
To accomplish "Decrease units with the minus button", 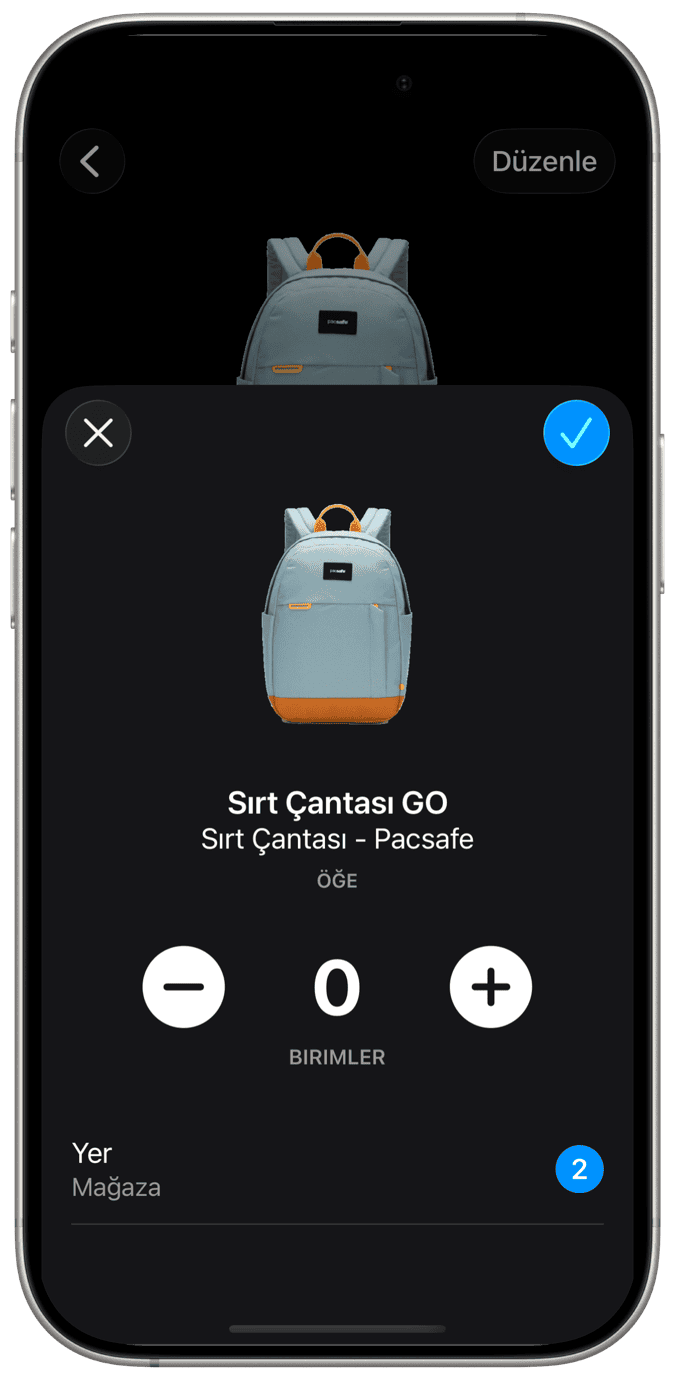I will click(184, 987).
